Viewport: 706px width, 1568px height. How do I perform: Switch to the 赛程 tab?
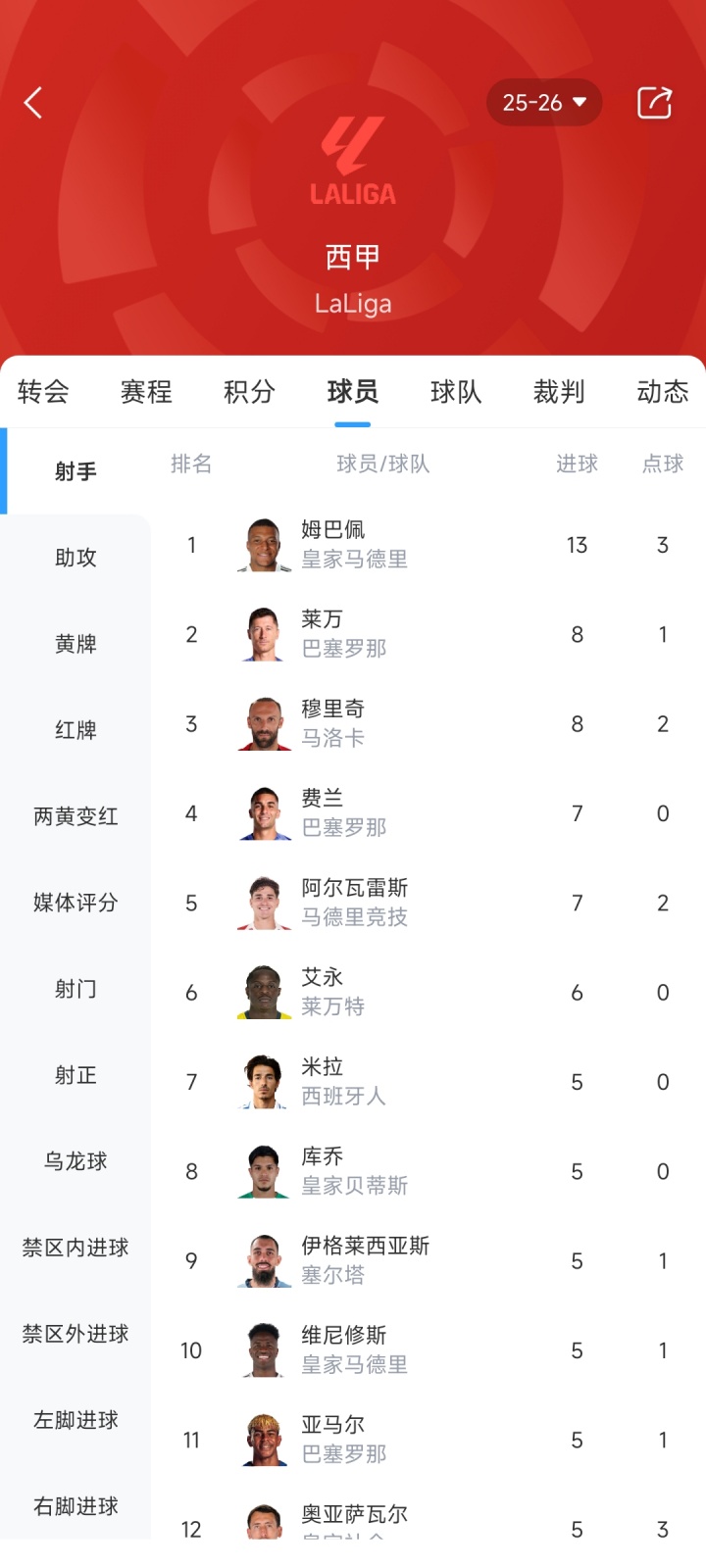pyautogui.click(x=146, y=392)
